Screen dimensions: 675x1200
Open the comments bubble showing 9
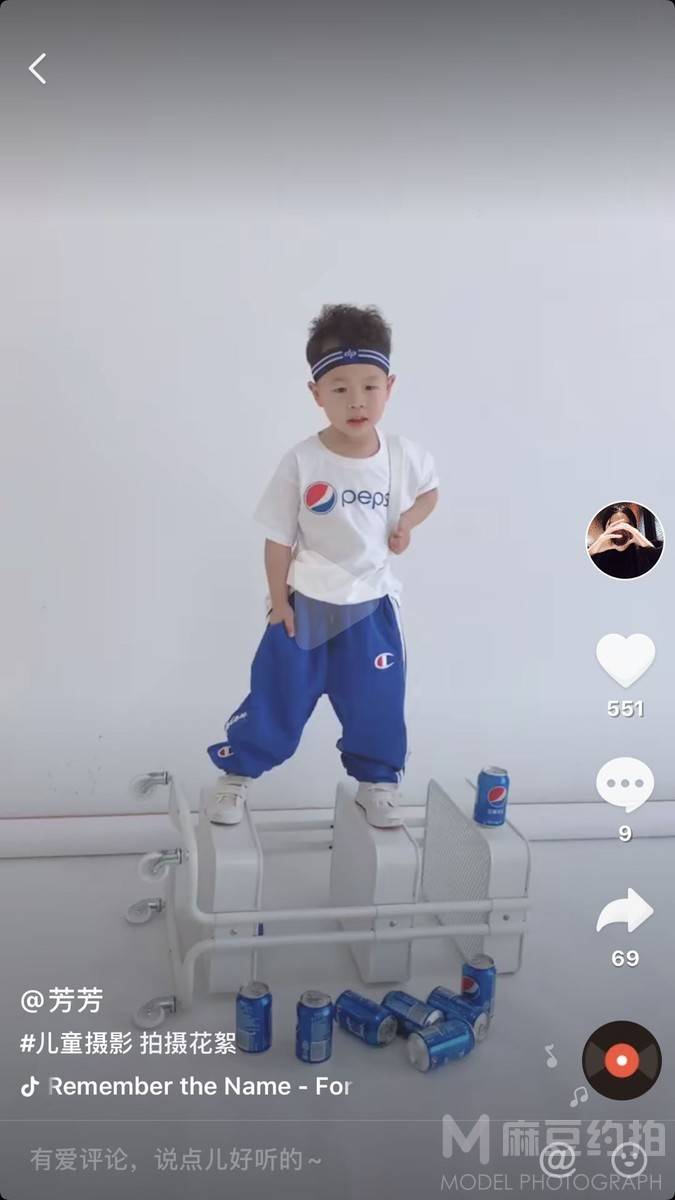click(625, 785)
